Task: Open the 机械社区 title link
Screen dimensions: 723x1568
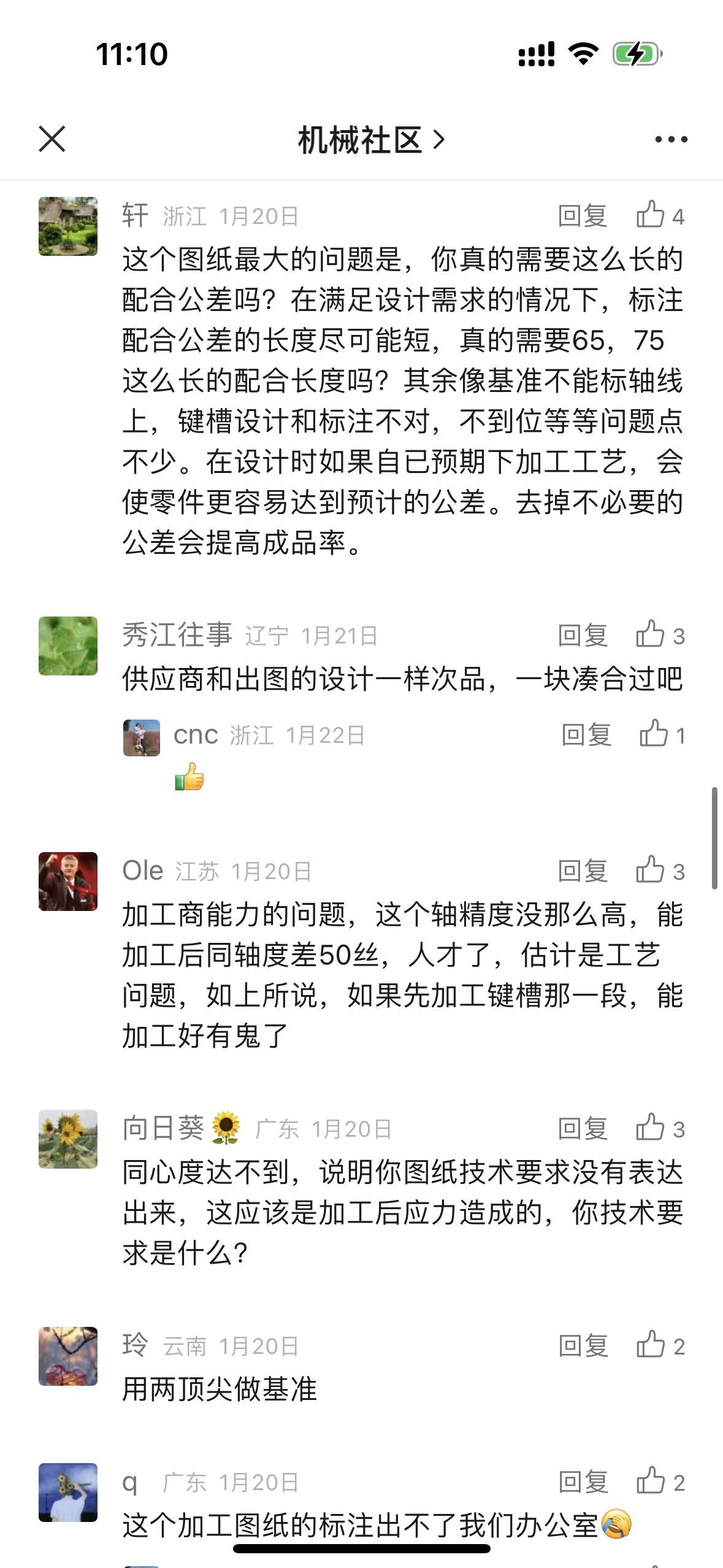Action: [x=370, y=140]
